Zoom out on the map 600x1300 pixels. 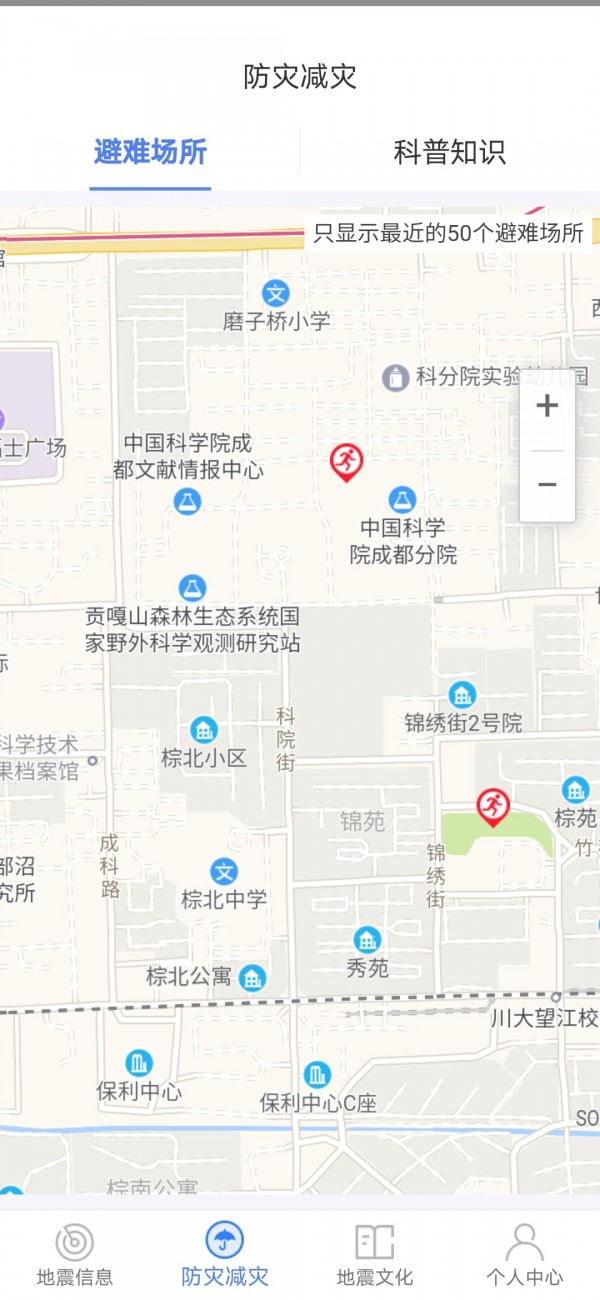click(547, 485)
